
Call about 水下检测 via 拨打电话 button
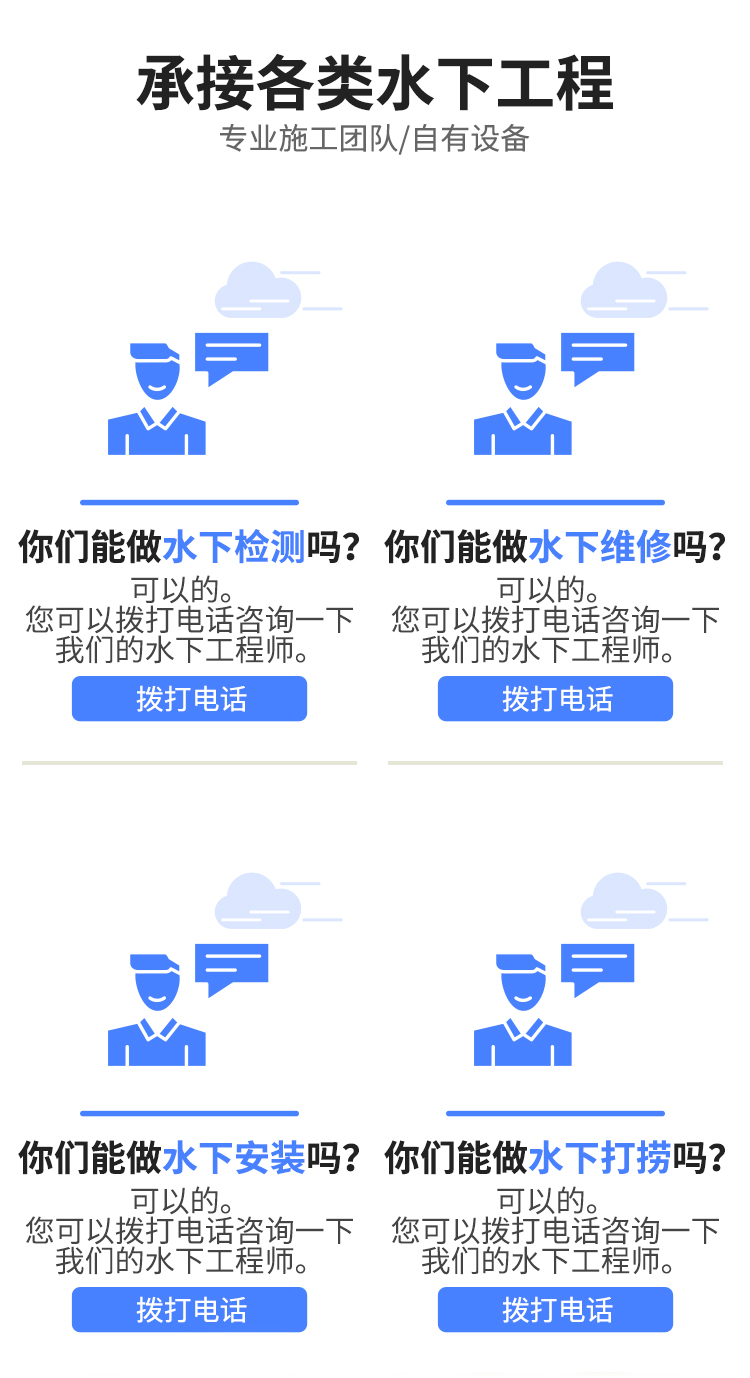(x=189, y=698)
